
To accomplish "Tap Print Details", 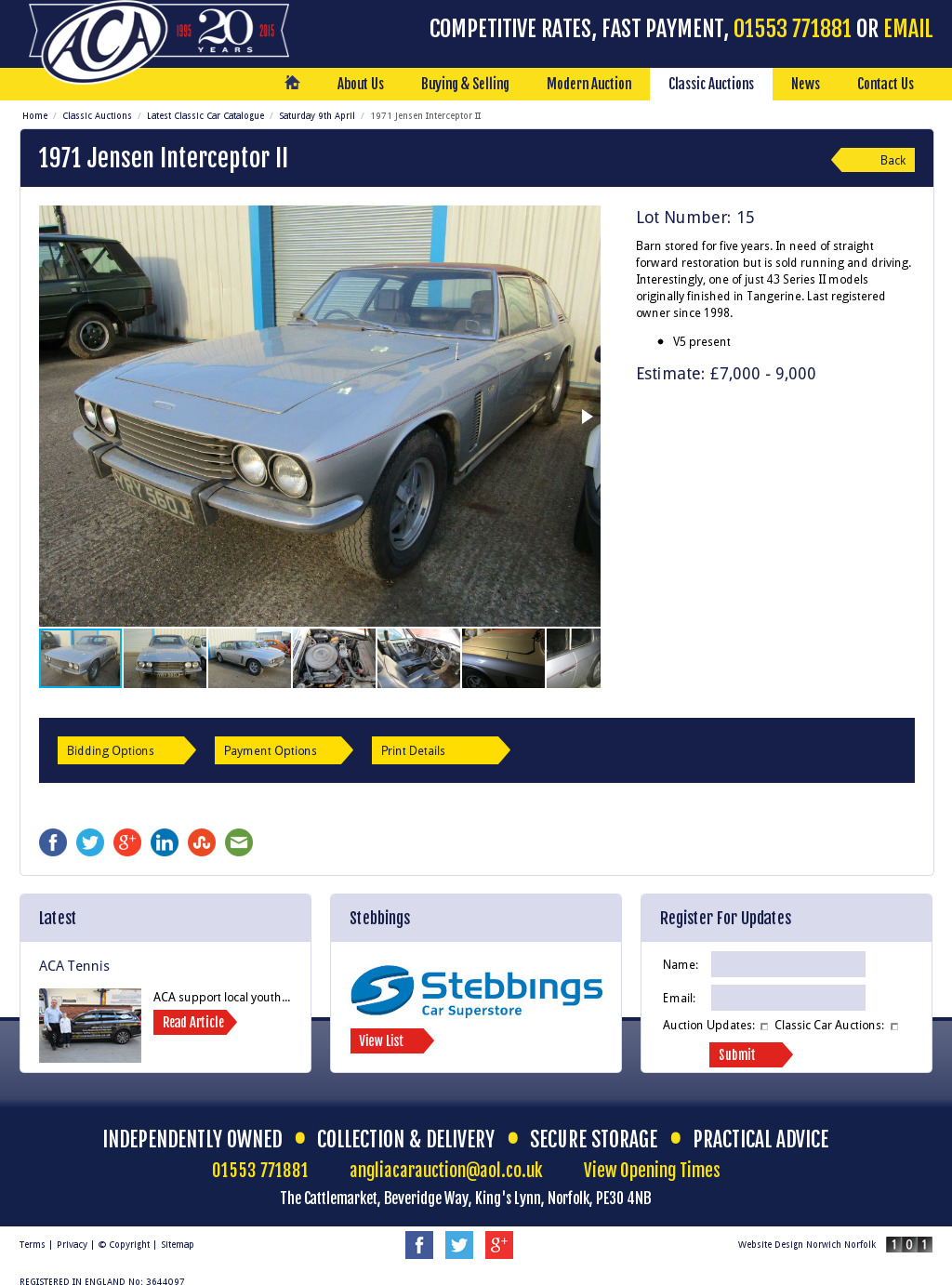I will pyautogui.click(x=435, y=750).
